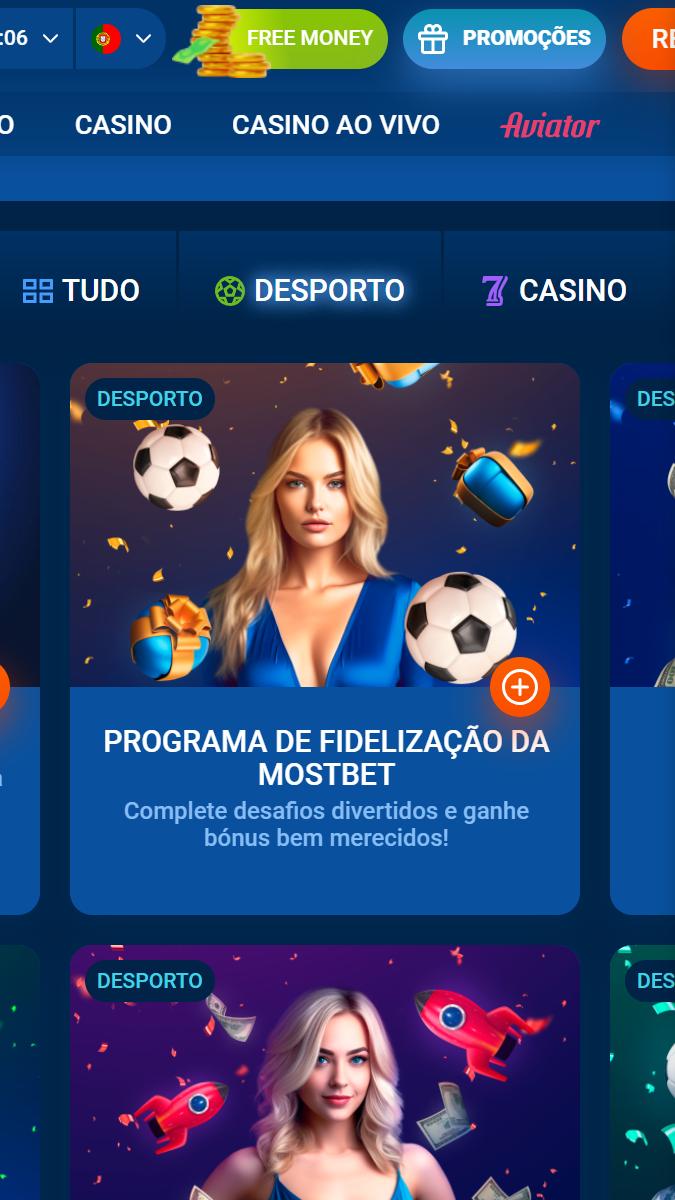Open Programa de Fidelização da Mostbet card
The width and height of the screenshot is (675, 1200).
coord(326,757)
